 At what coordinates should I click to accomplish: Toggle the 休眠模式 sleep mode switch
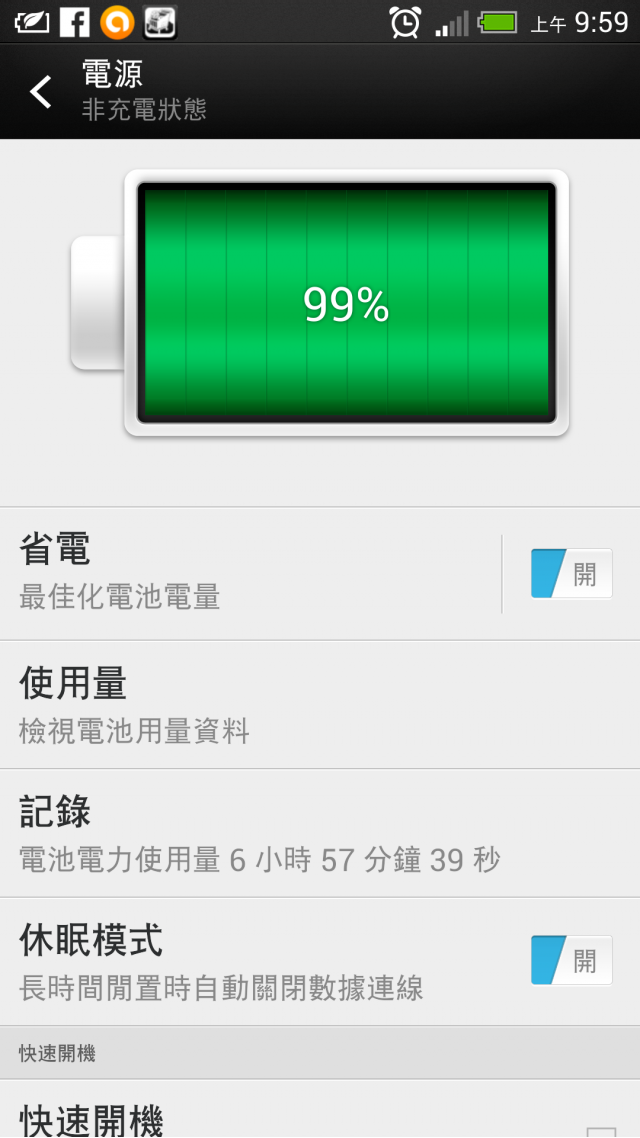click(571, 960)
